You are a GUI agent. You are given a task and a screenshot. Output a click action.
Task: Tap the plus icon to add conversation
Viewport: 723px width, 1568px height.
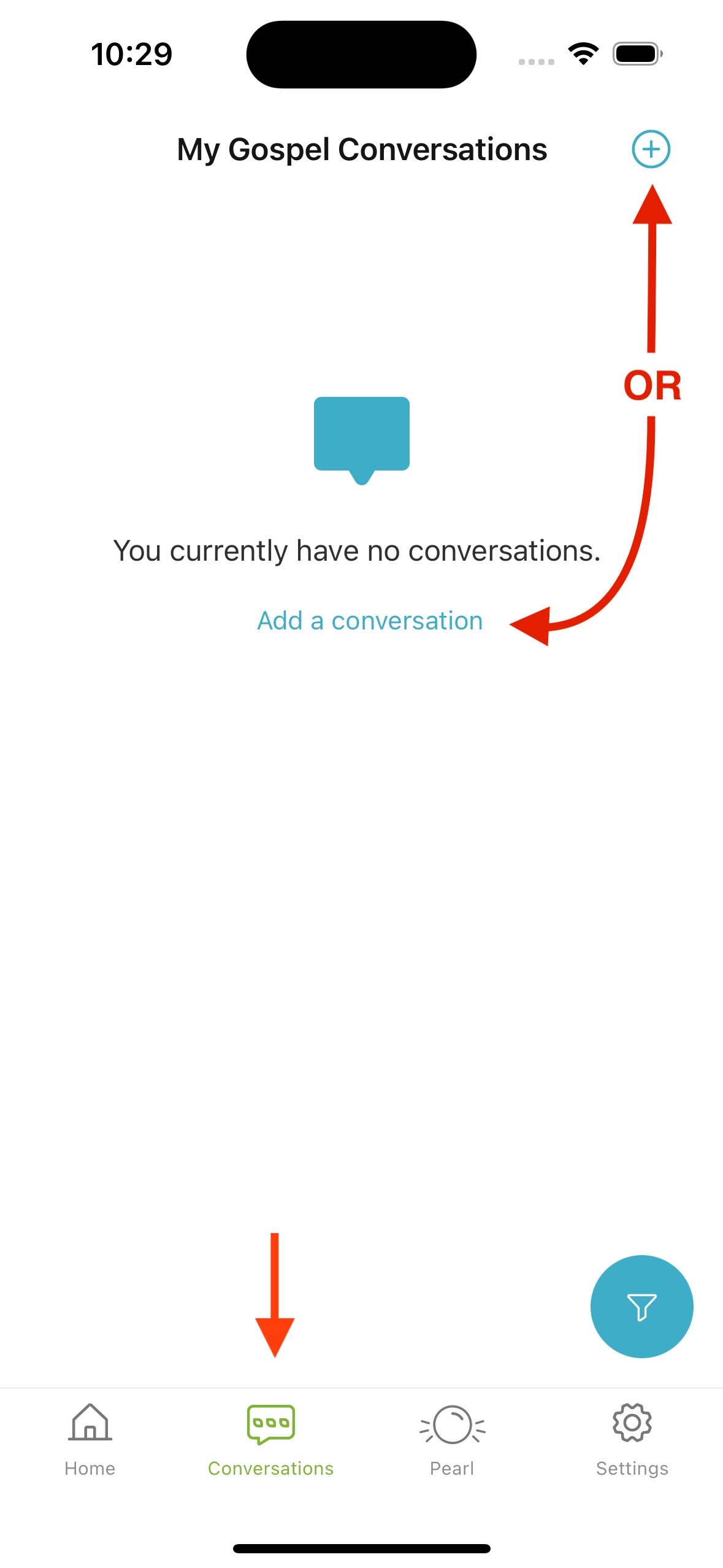(651, 149)
